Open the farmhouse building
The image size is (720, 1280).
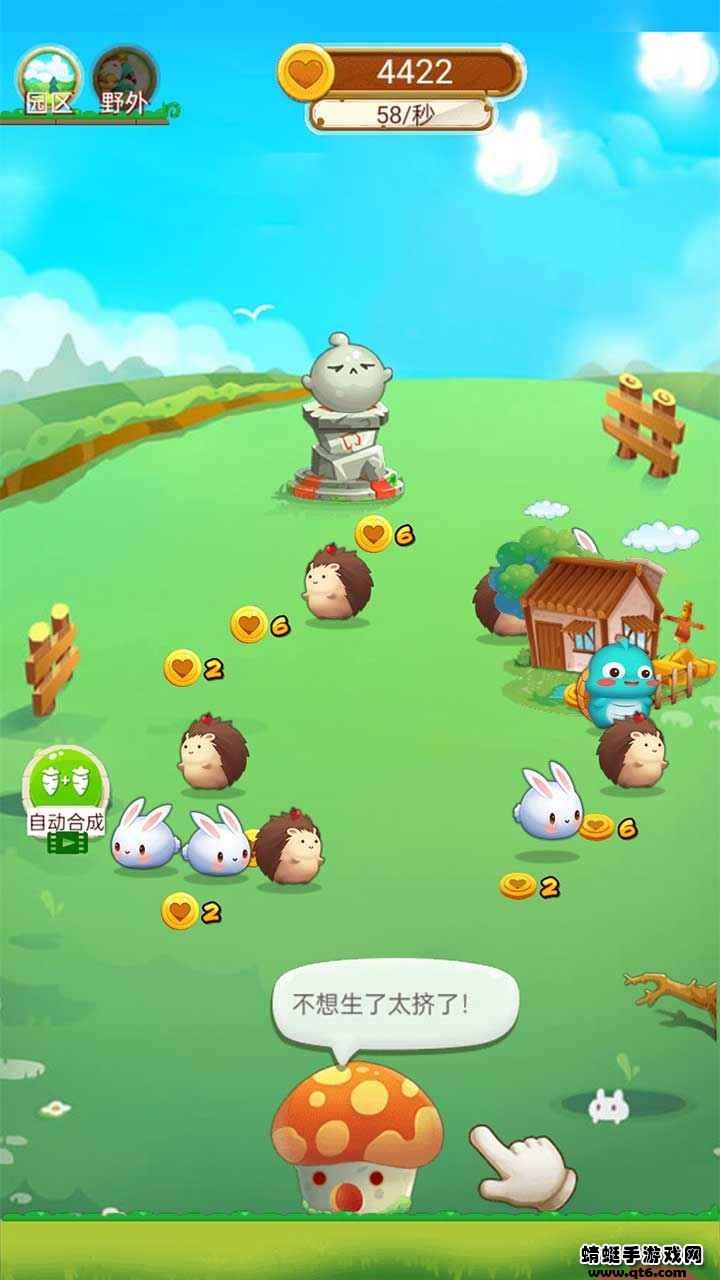click(590, 612)
